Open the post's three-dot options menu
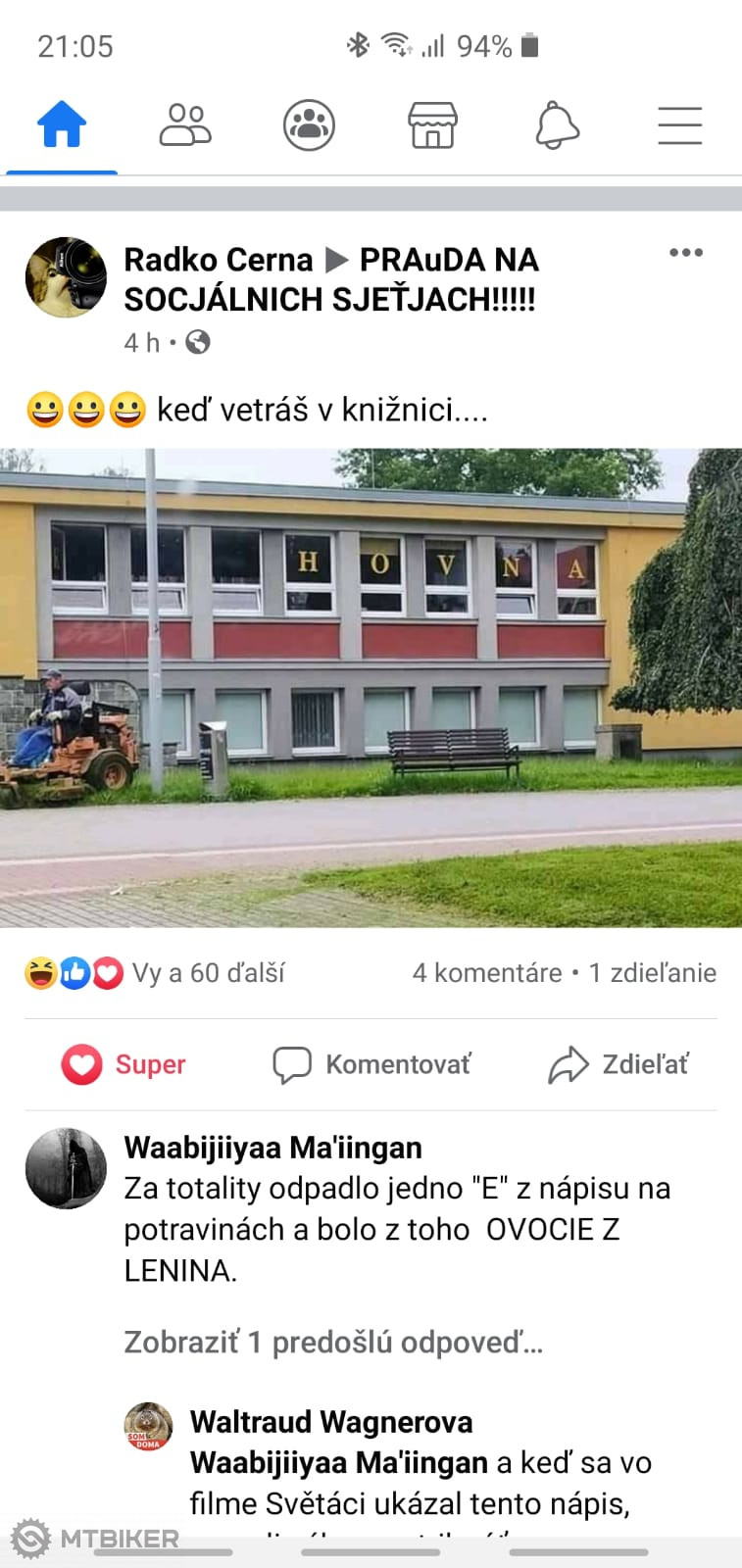The width and height of the screenshot is (742, 1568). pos(685,253)
